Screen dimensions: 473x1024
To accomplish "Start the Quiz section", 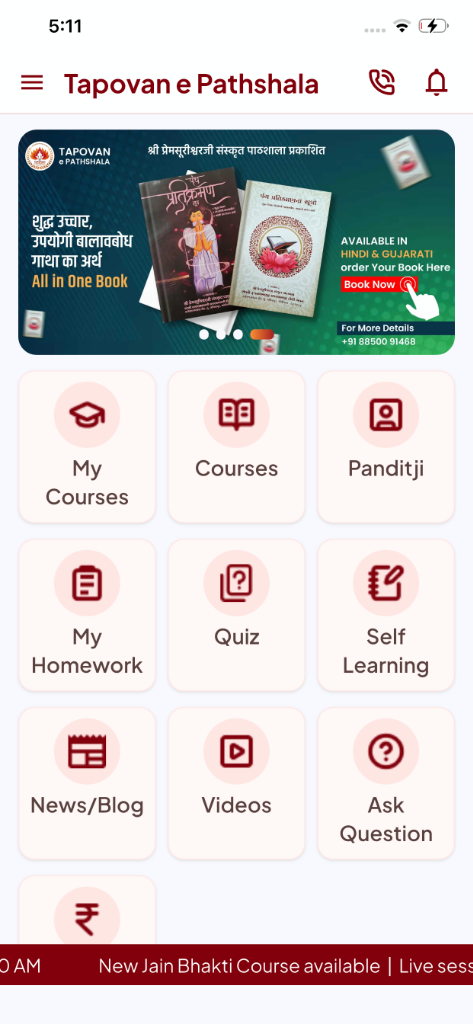I will (236, 615).
